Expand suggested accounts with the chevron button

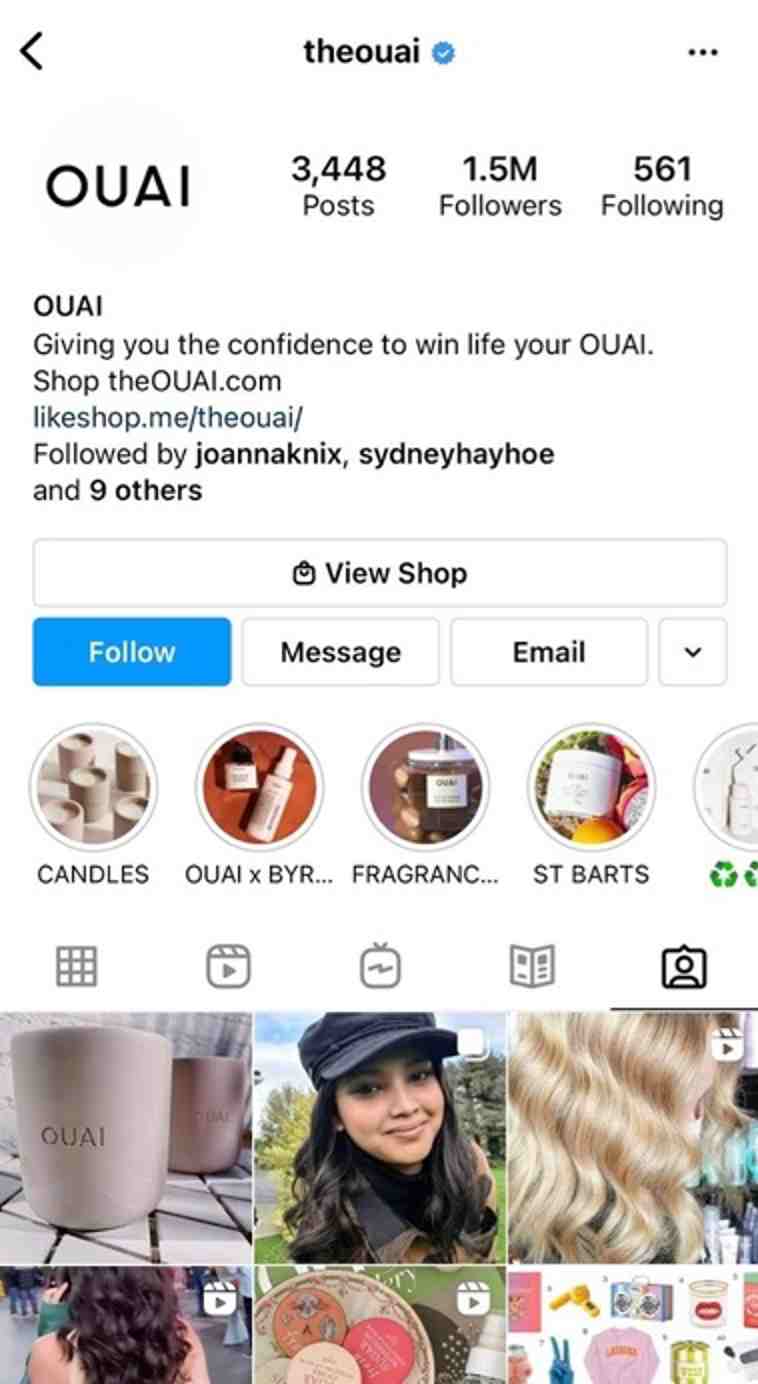[692, 652]
